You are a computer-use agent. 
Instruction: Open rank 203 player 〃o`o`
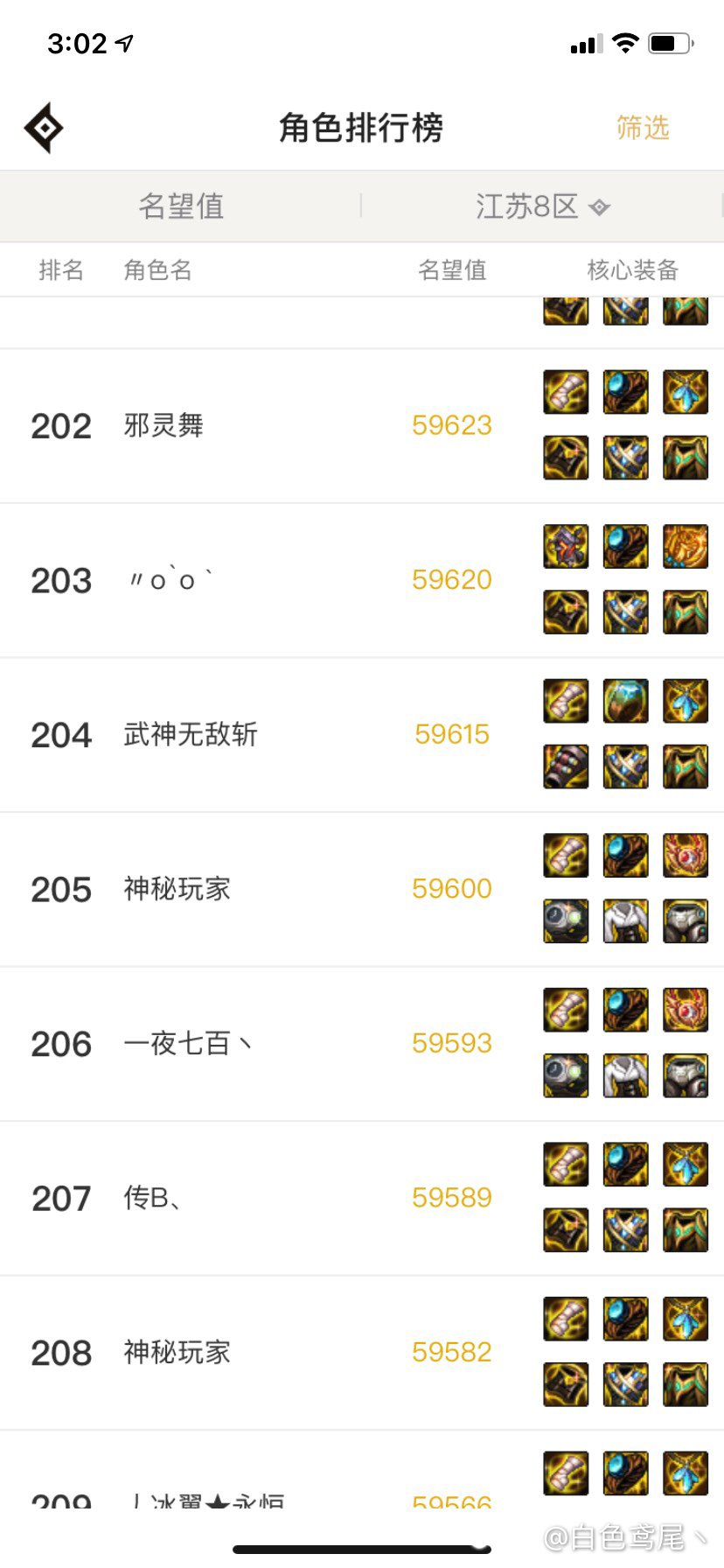362,580
